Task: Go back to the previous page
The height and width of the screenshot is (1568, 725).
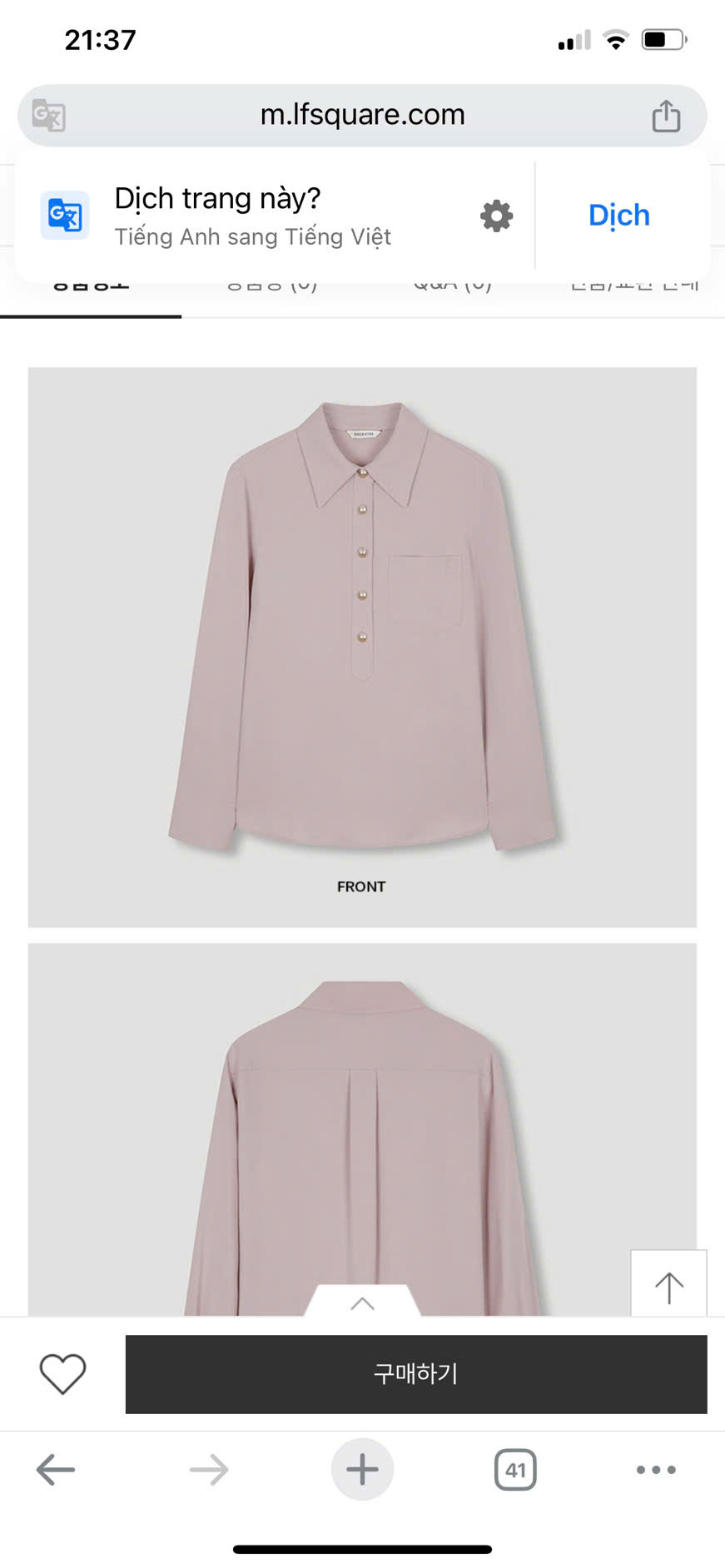Action: 56,1470
